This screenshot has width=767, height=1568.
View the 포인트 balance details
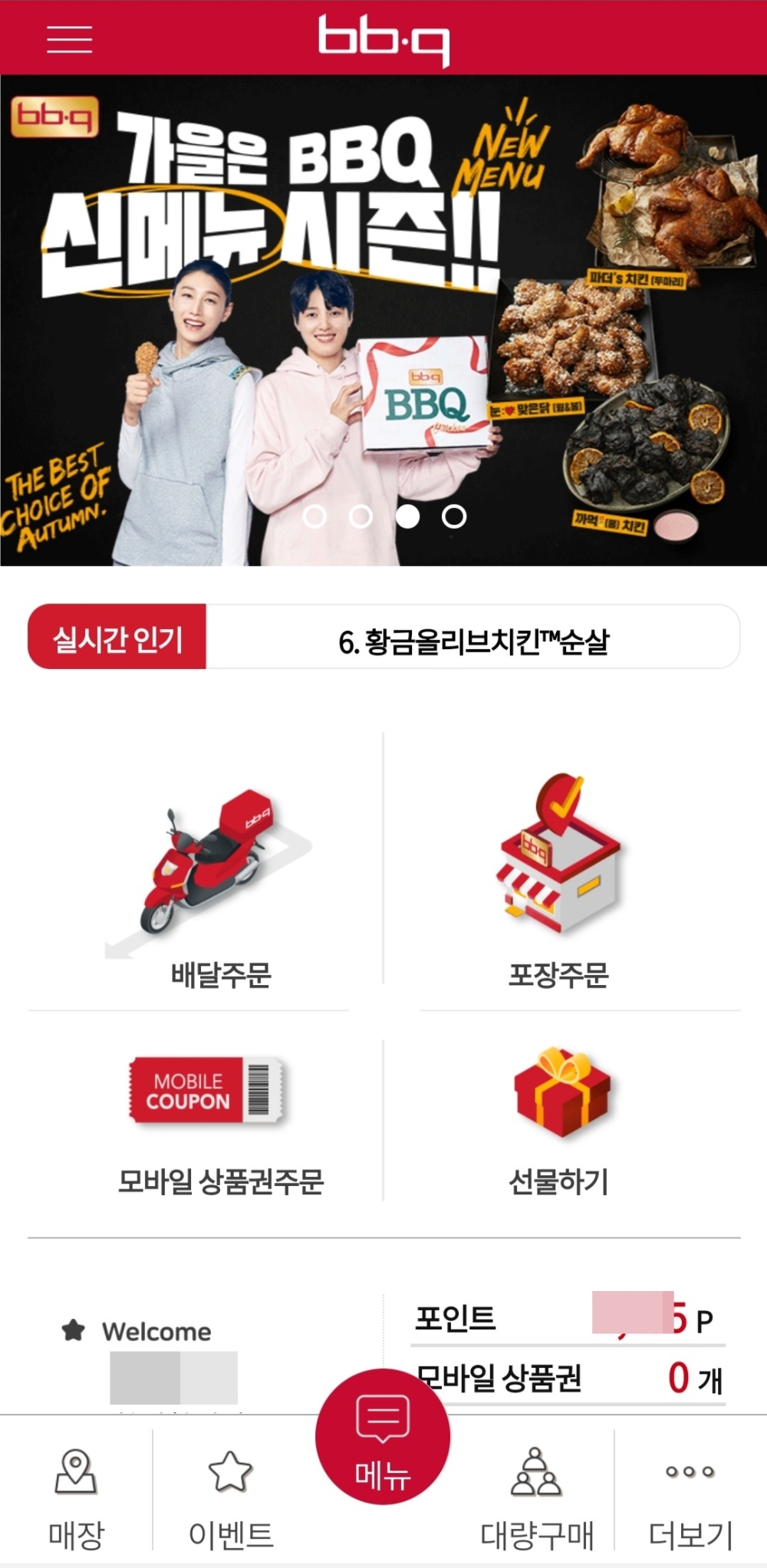click(x=566, y=1319)
